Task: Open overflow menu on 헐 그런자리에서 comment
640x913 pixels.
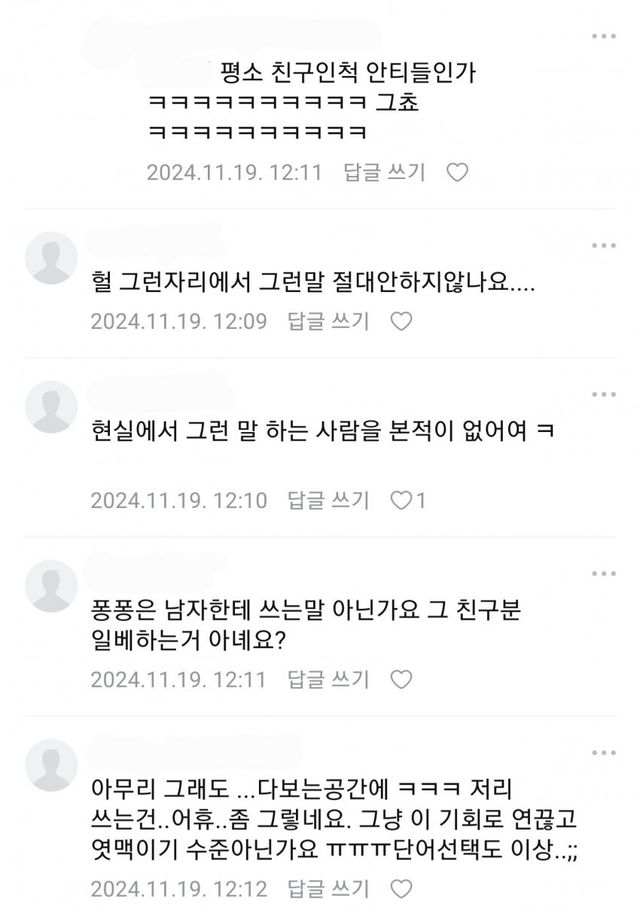Action: coord(602,245)
